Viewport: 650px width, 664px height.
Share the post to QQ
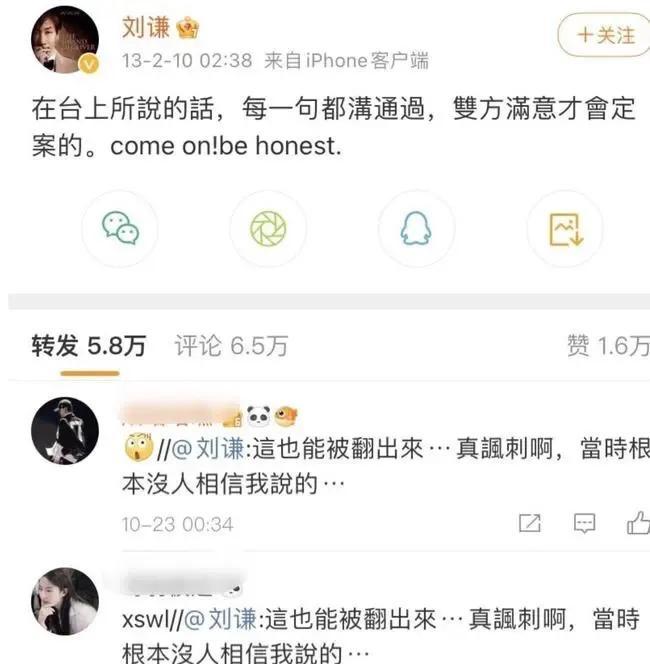pos(415,229)
